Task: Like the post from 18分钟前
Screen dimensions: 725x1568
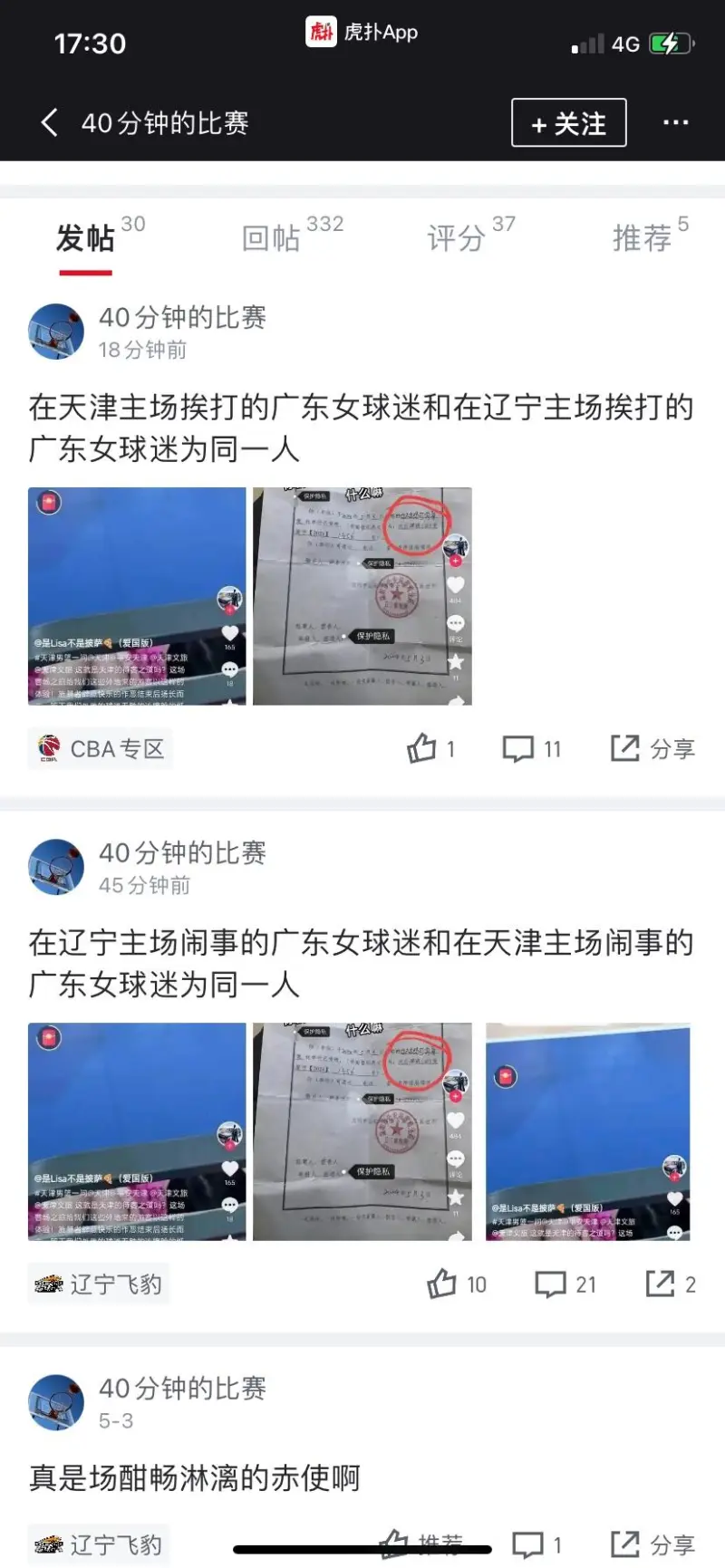Action: (x=431, y=749)
